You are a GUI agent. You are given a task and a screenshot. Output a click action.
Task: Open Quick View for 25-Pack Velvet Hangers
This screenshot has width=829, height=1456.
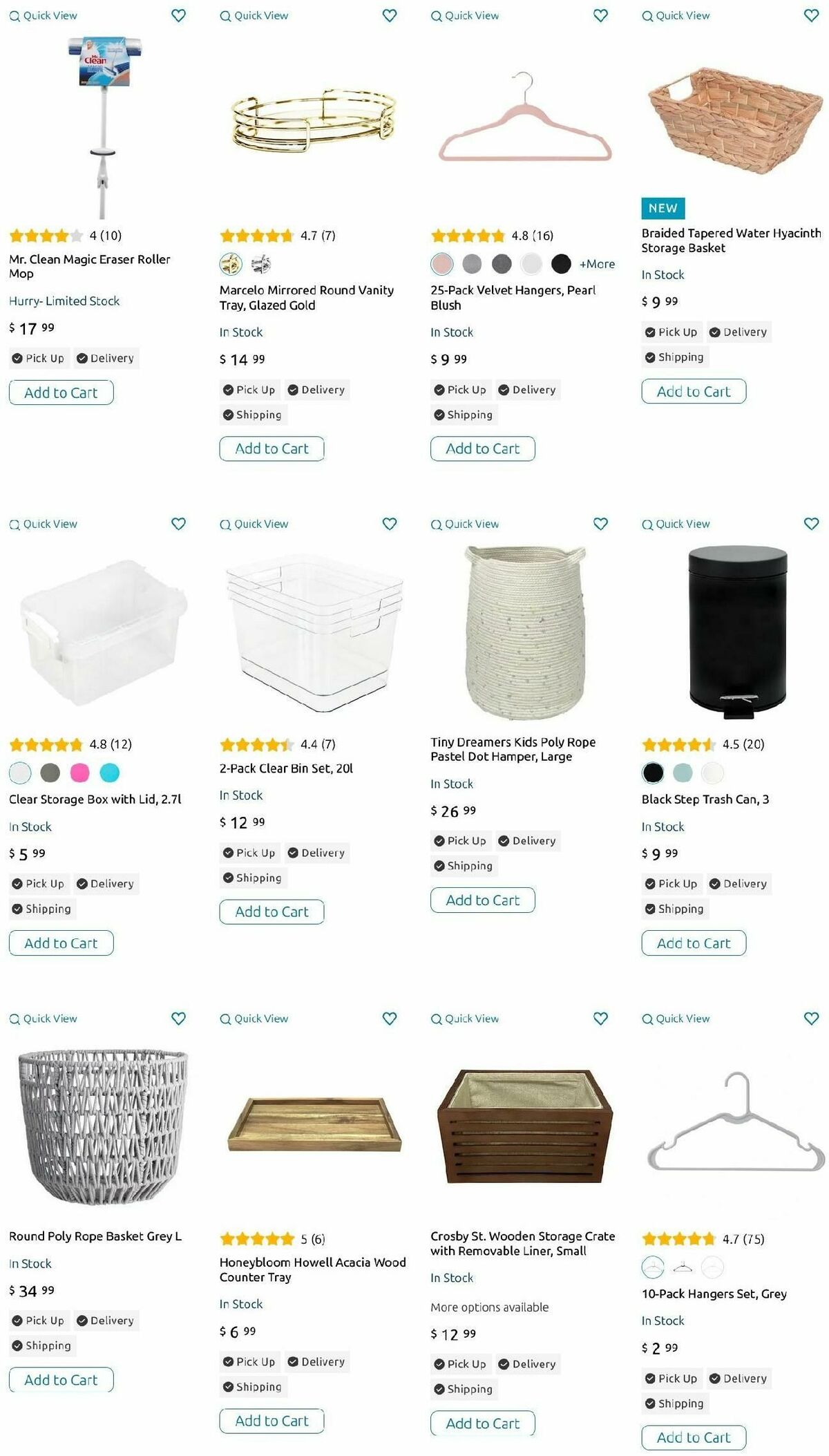coord(465,15)
